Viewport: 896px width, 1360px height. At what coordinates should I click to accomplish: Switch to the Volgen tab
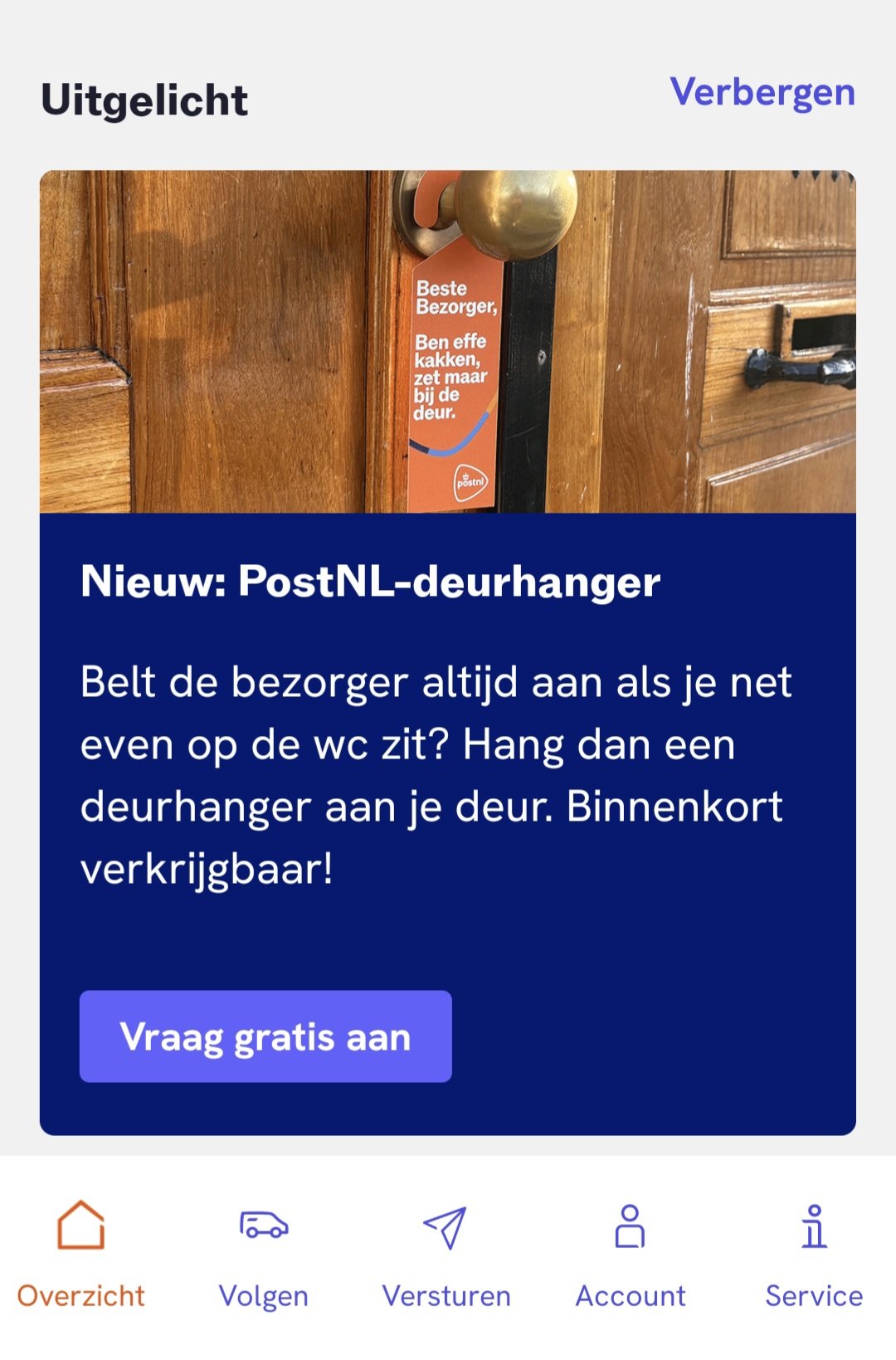tap(264, 1255)
